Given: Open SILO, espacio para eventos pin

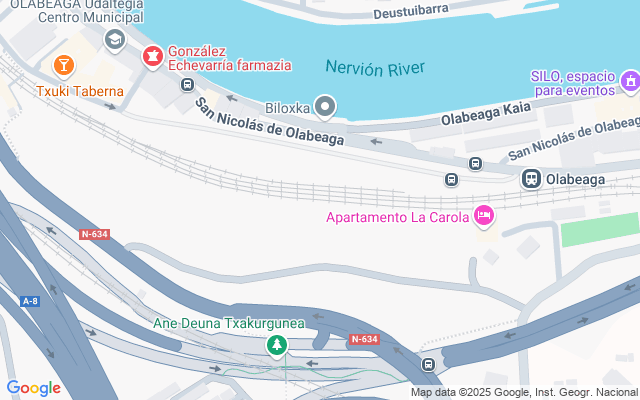Looking at the screenshot, I should click(x=630, y=81).
